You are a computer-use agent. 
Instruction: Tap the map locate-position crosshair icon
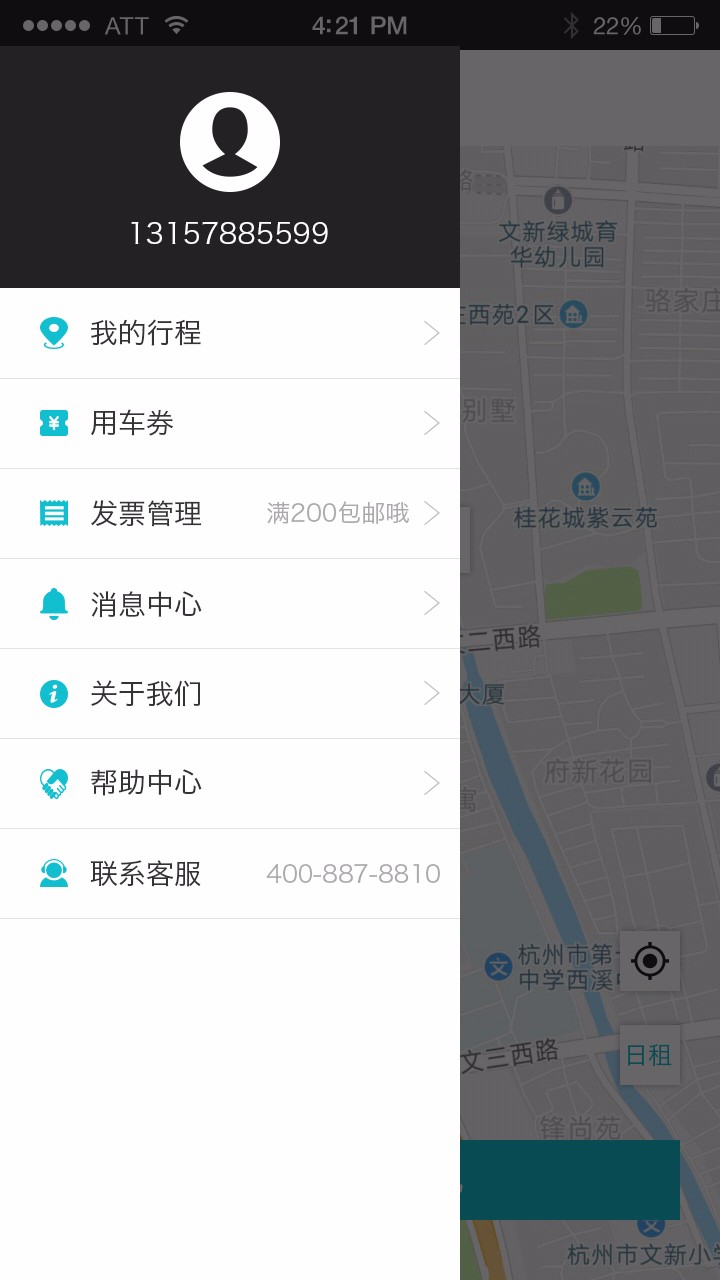pyautogui.click(x=649, y=961)
